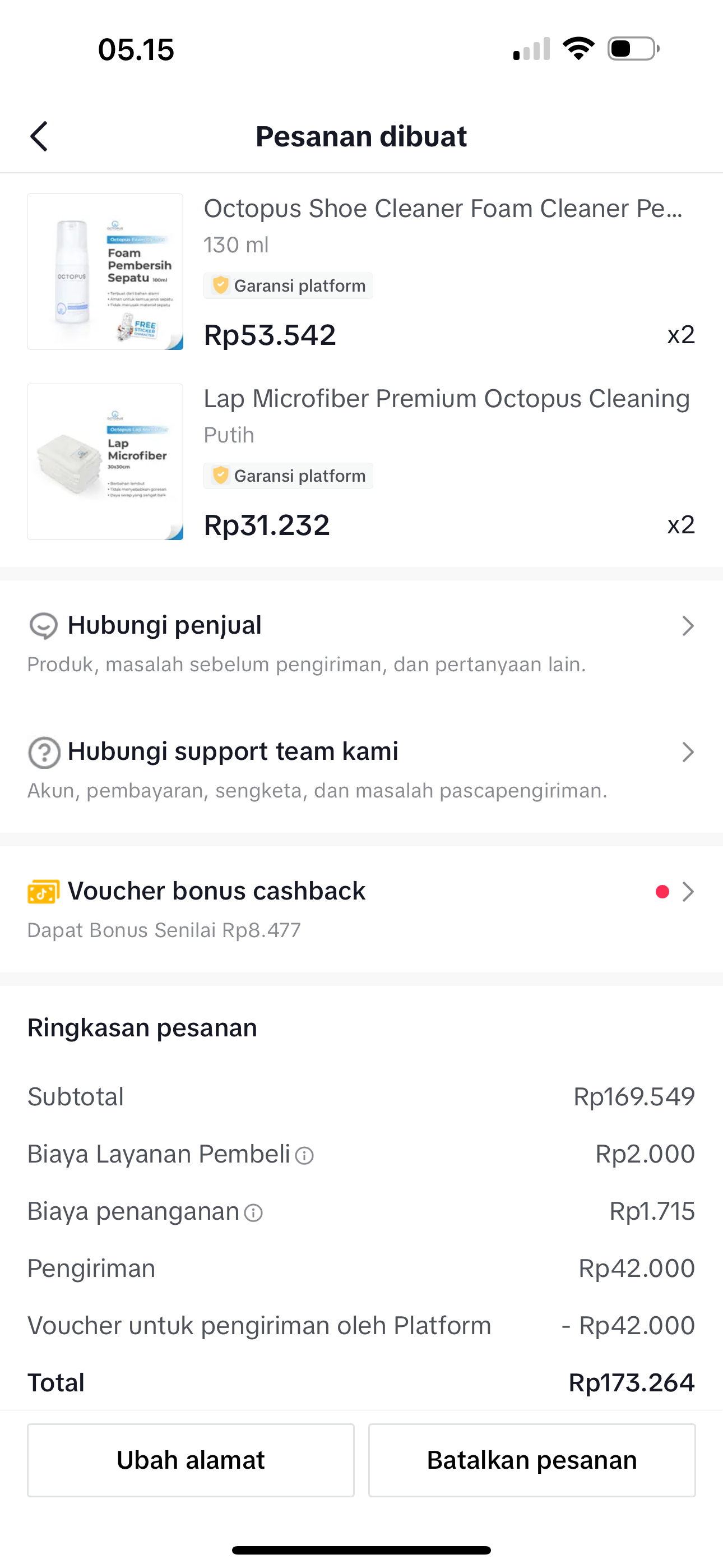Show info for Biaya Layanan Pembeli
Image resolution: width=723 pixels, height=1568 pixels.
(304, 1155)
